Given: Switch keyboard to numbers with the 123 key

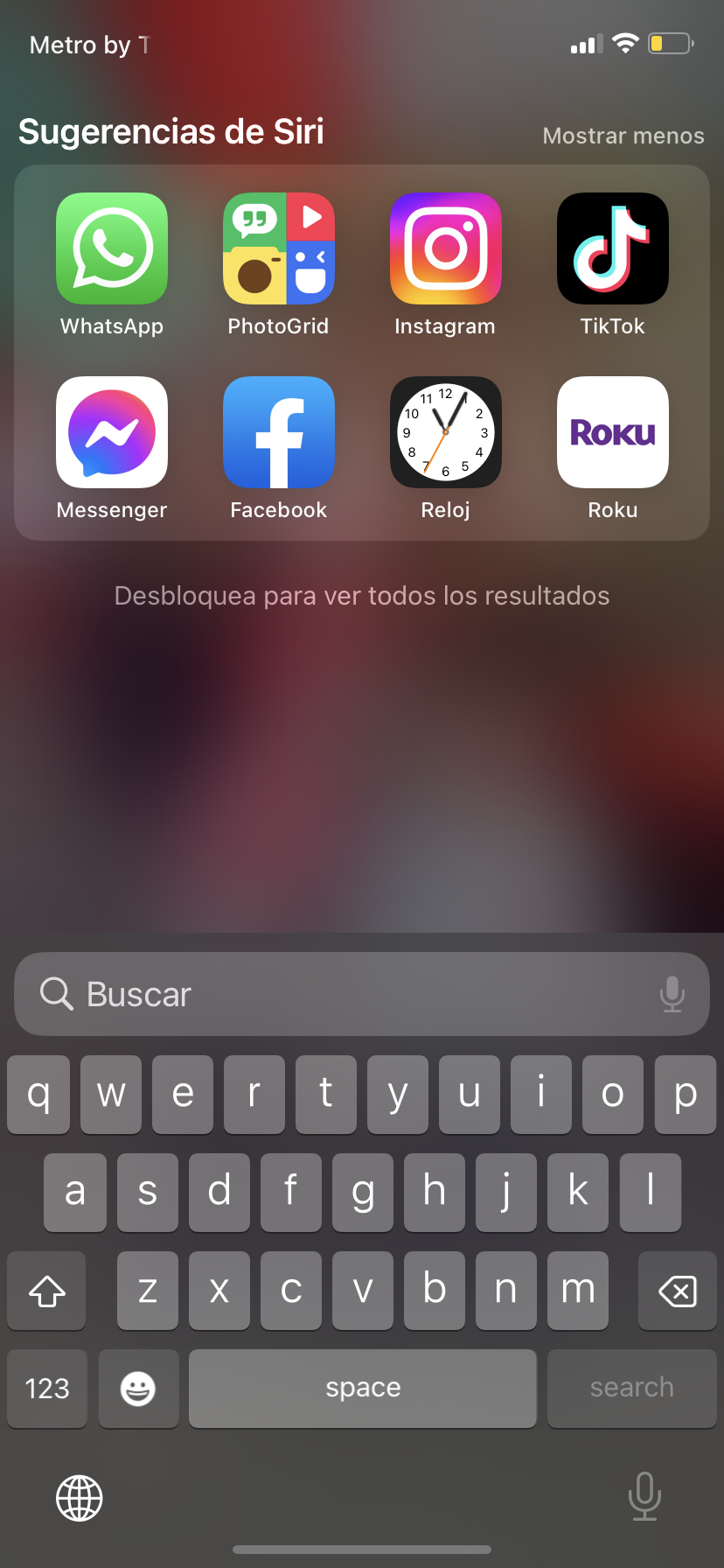Looking at the screenshot, I should coord(47,1389).
